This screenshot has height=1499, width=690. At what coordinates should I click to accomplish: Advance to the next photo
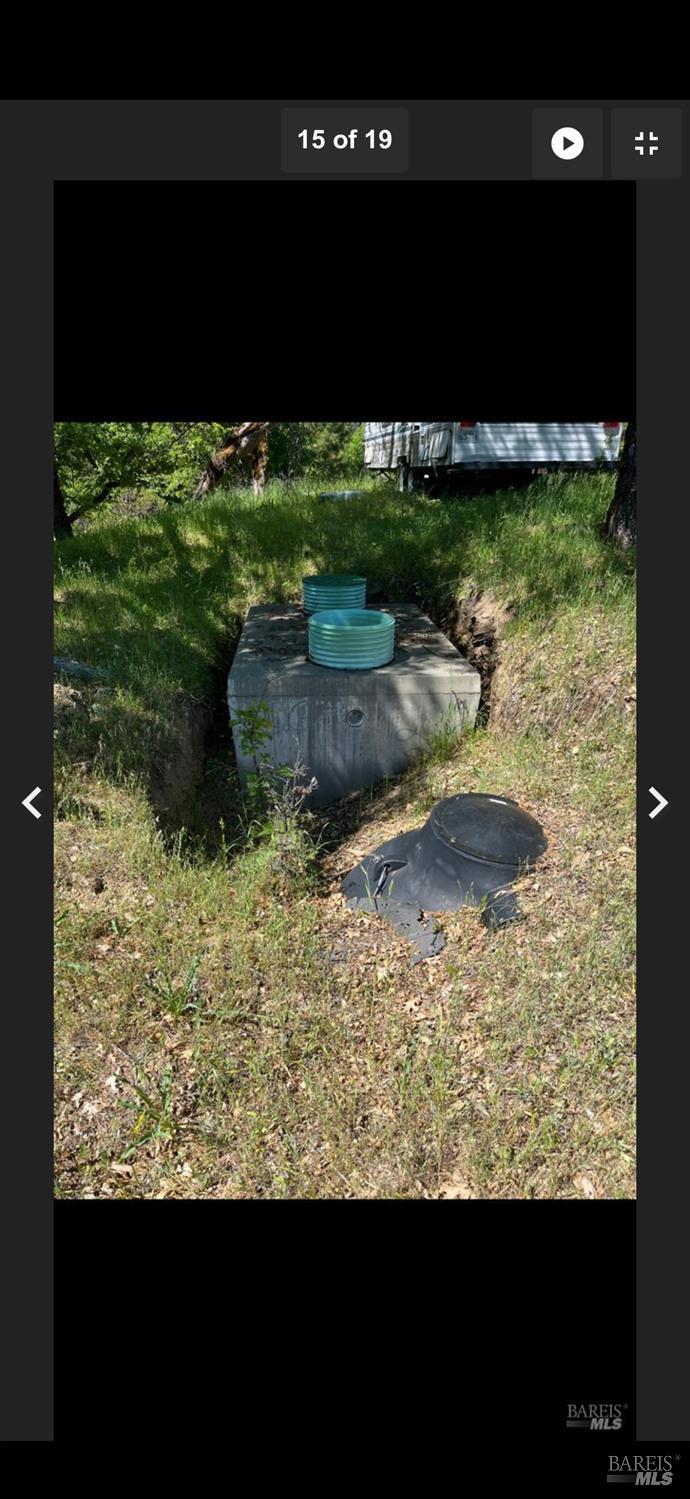click(x=657, y=802)
